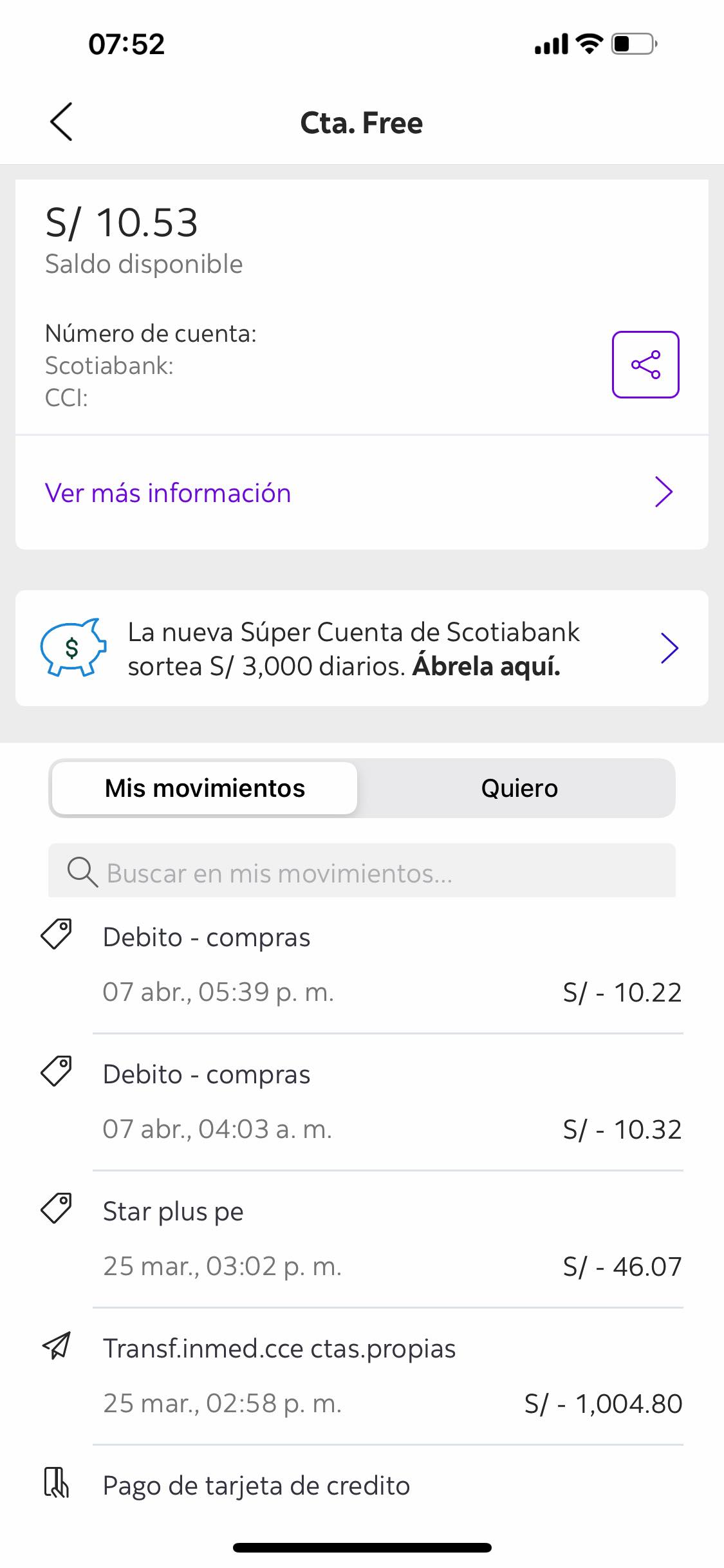Open the Súper Cuenta de Scotiabank promo
The image size is (724, 1568).
tap(361, 648)
